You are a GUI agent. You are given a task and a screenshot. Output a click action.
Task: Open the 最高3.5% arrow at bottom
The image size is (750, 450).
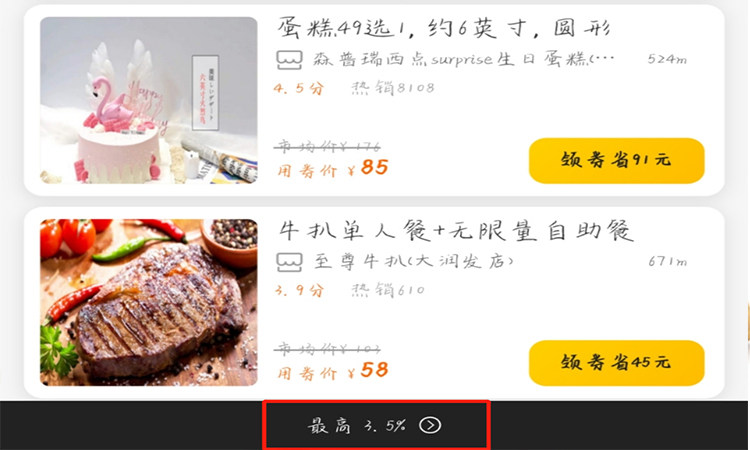pos(430,426)
